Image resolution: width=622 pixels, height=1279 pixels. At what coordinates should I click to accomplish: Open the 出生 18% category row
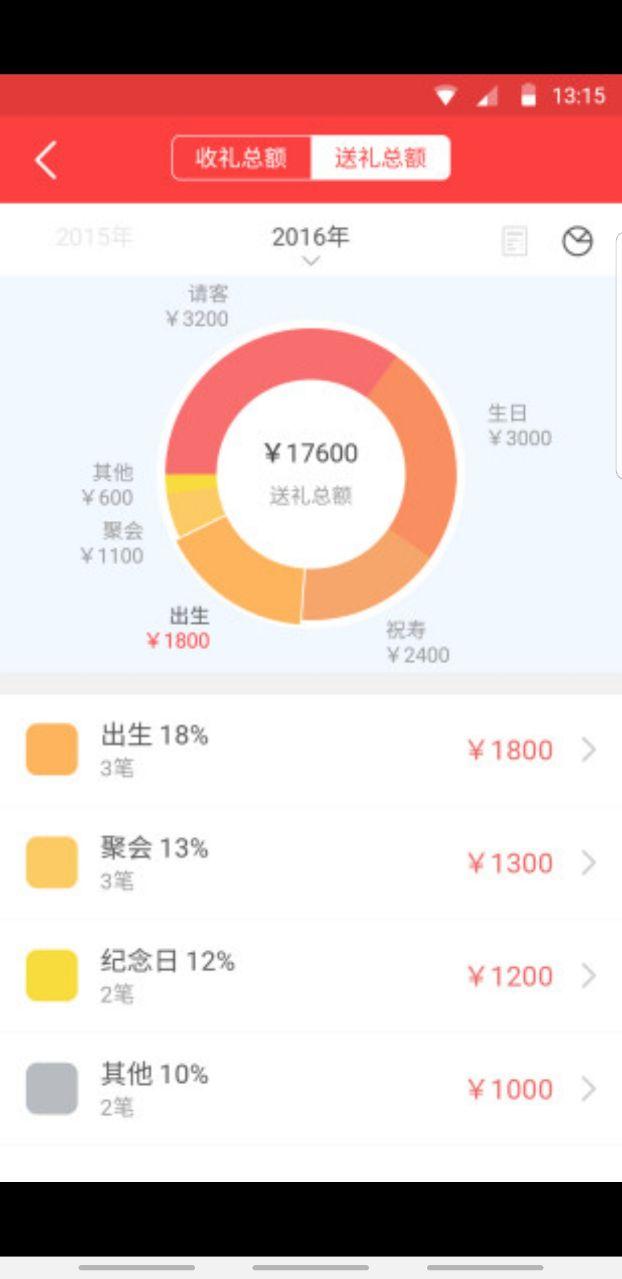pos(311,750)
